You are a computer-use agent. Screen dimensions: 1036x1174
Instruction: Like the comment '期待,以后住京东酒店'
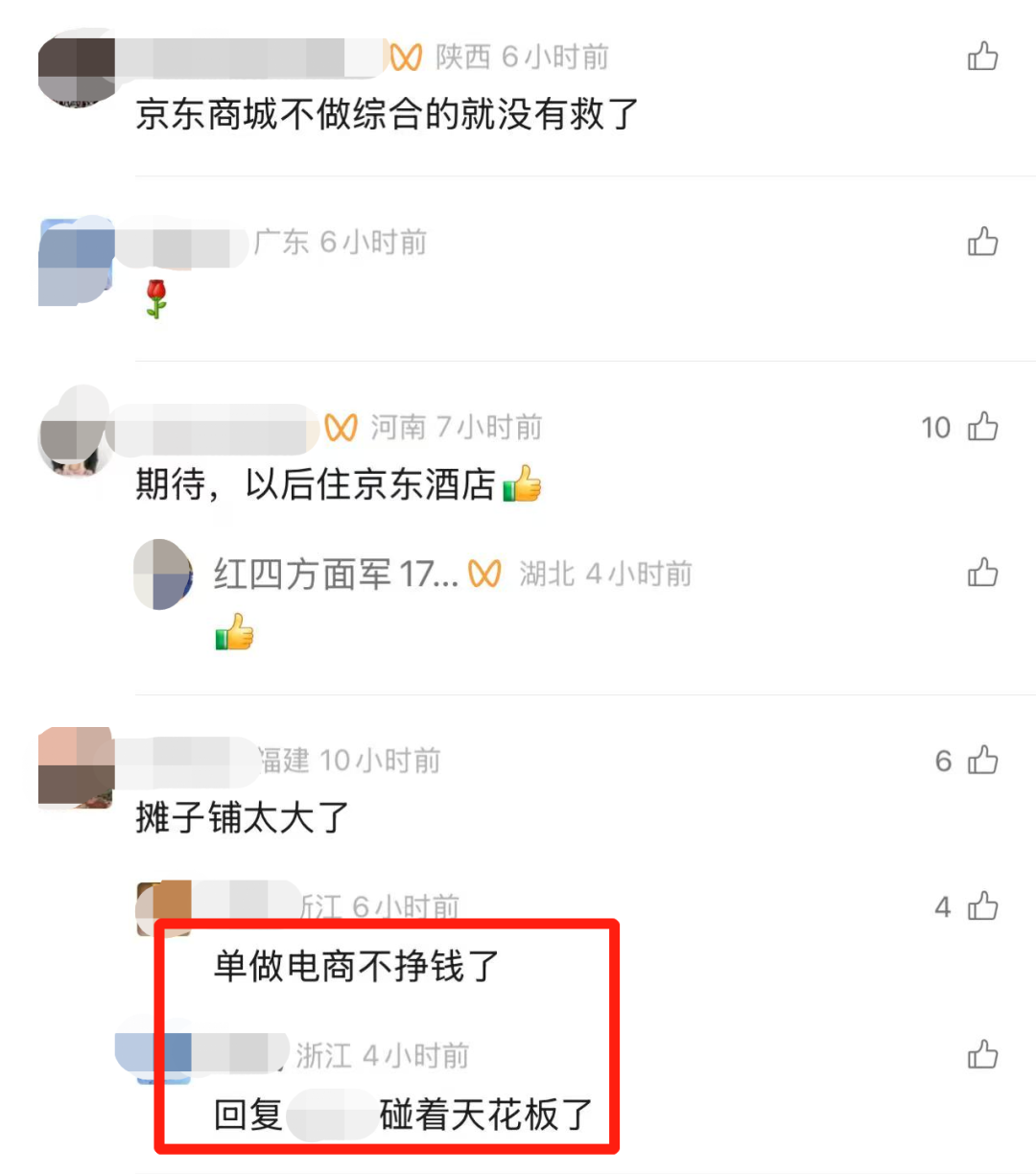pyautogui.click(x=982, y=427)
